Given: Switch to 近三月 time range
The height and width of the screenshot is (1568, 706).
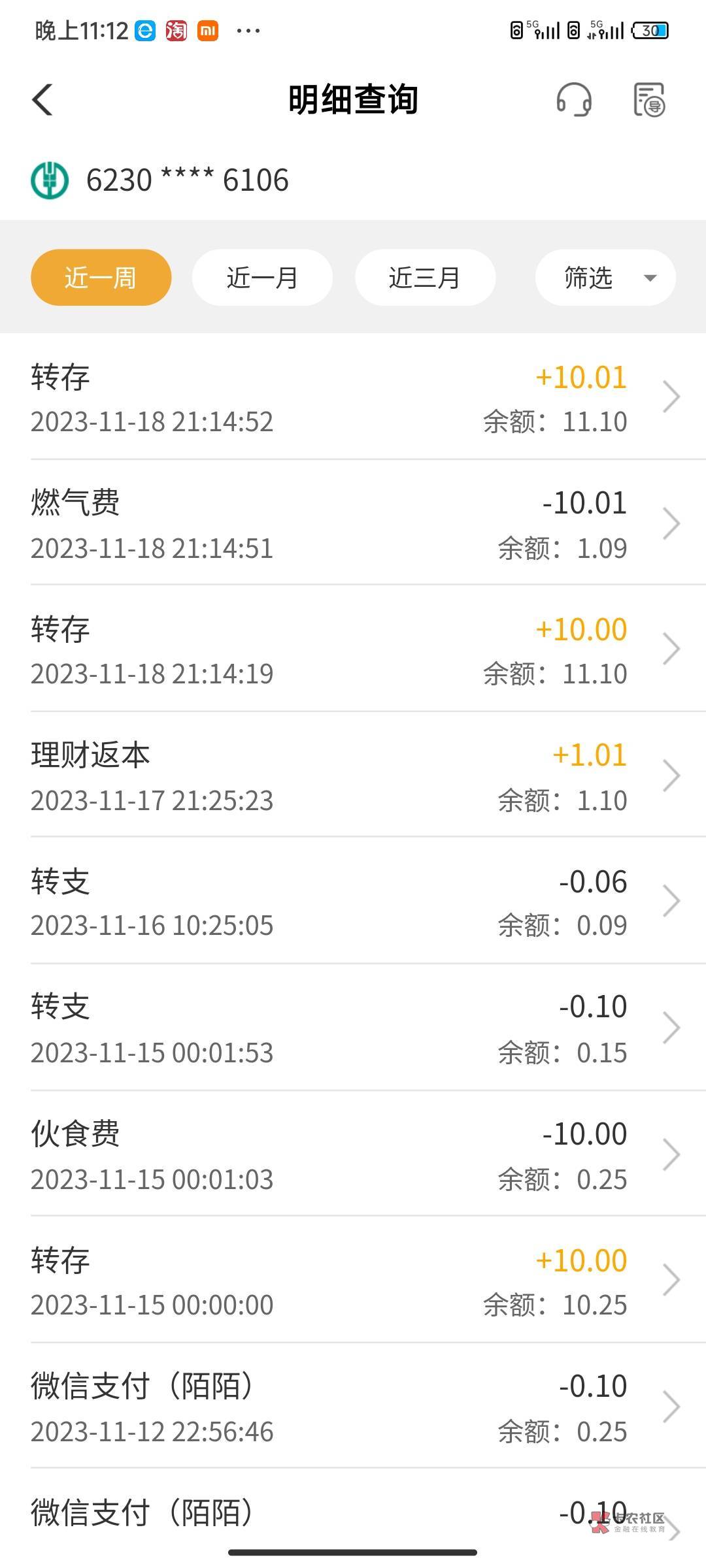Looking at the screenshot, I should (425, 278).
